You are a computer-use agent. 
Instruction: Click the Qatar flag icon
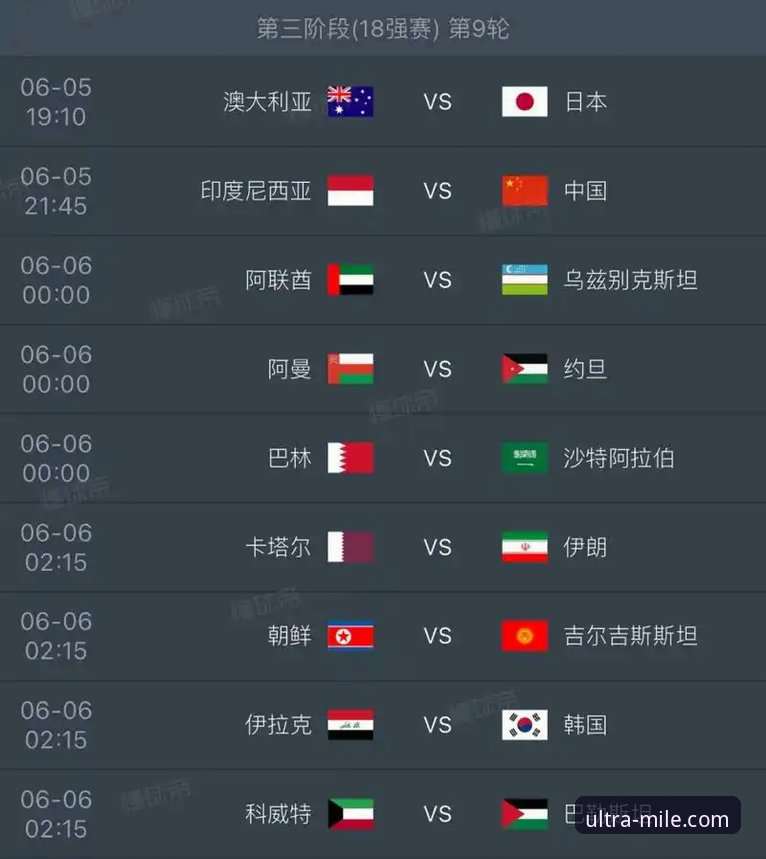pyautogui.click(x=349, y=547)
